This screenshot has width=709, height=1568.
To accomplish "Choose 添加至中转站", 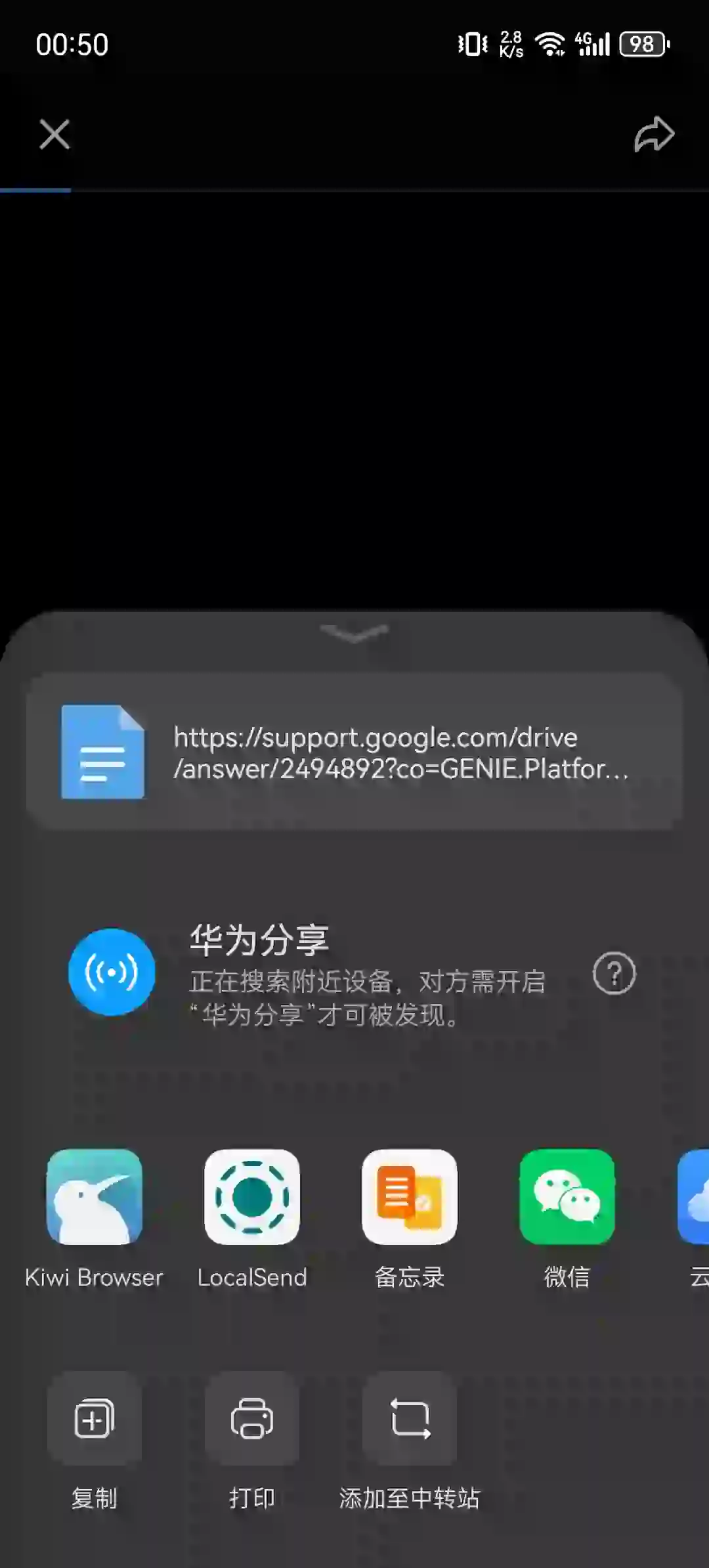I will [x=410, y=1419].
